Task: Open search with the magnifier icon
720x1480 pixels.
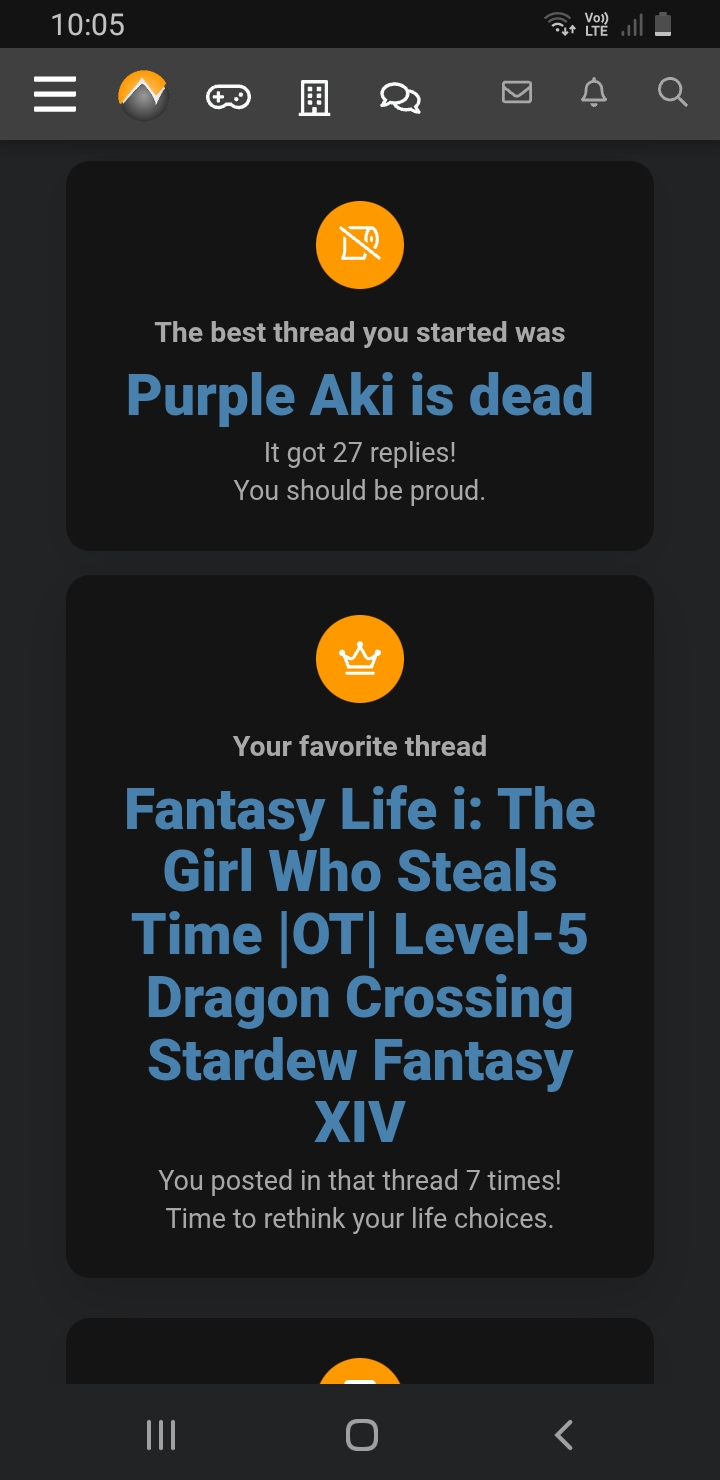Action: [x=672, y=93]
